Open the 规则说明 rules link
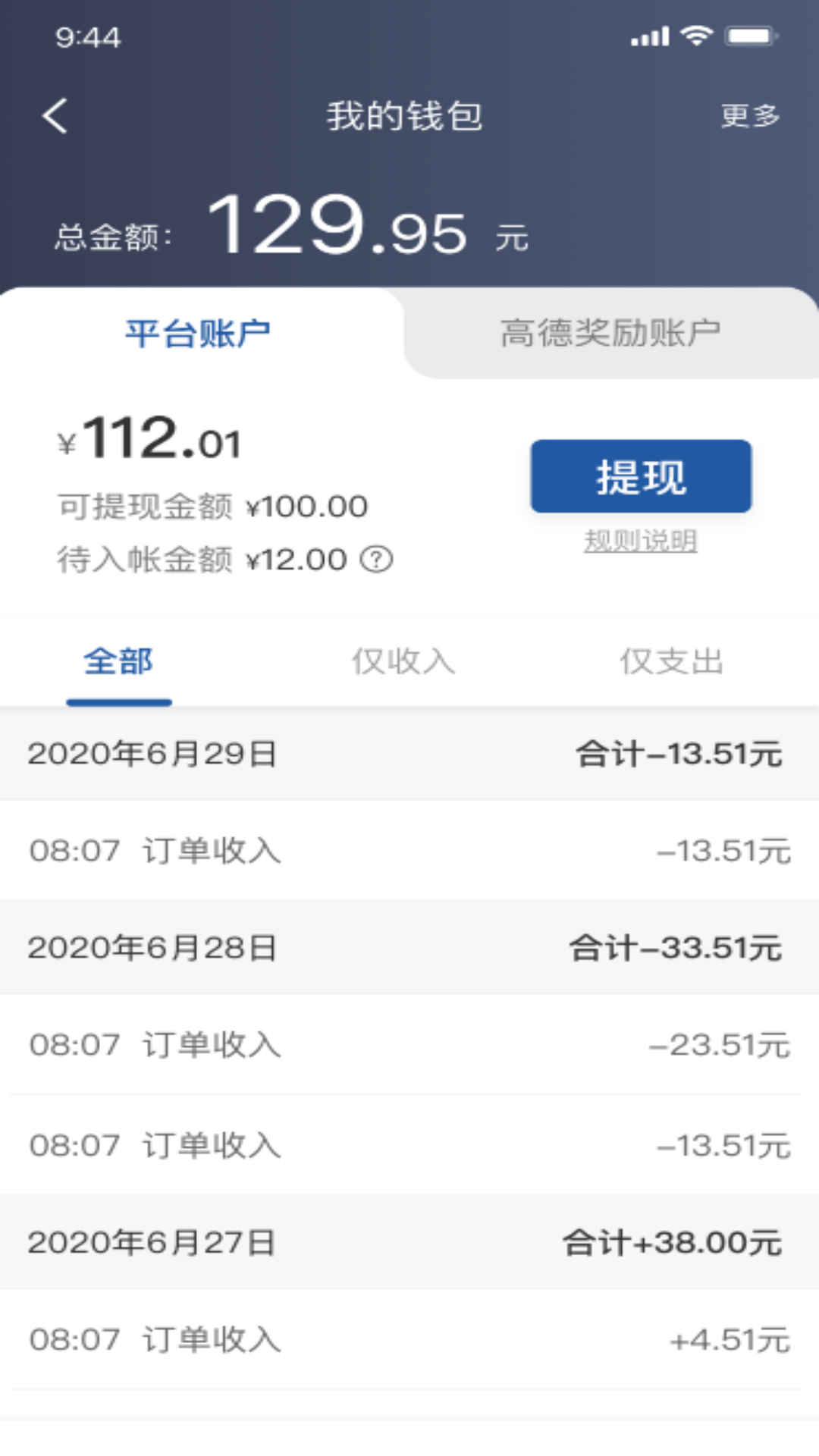Image resolution: width=819 pixels, height=1456 pixels. click(641, 542)
